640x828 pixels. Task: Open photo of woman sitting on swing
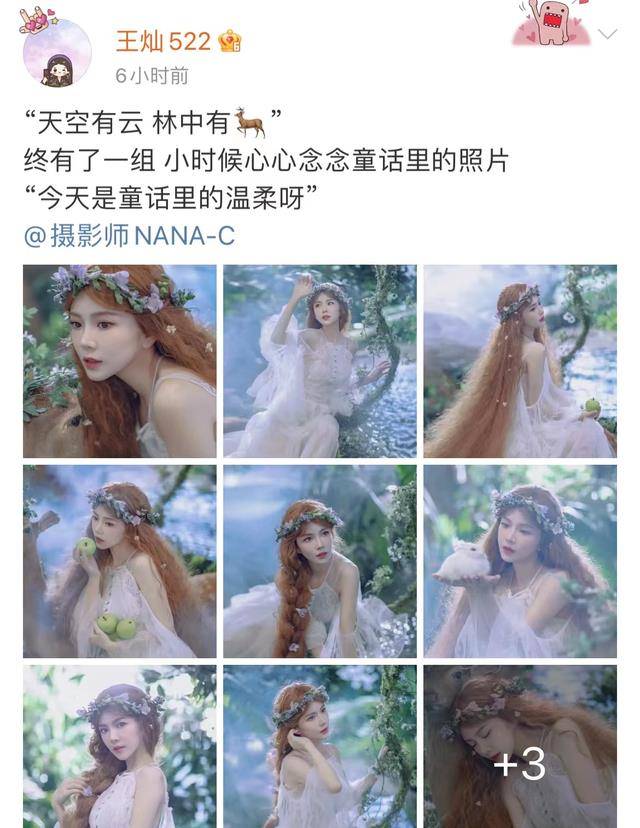point(319,361)
